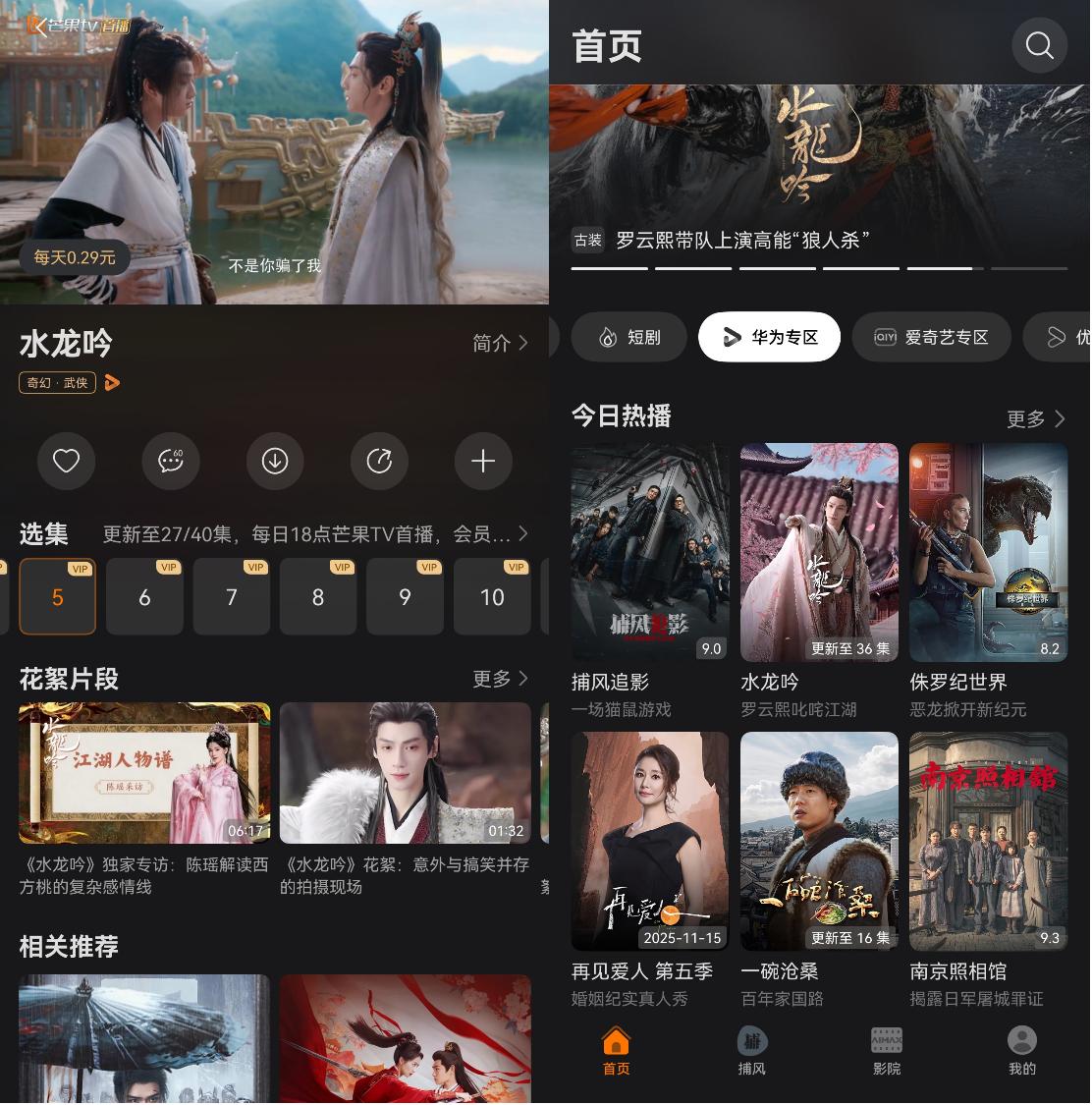Open search with the magnifier icon

coord(1039,45)
